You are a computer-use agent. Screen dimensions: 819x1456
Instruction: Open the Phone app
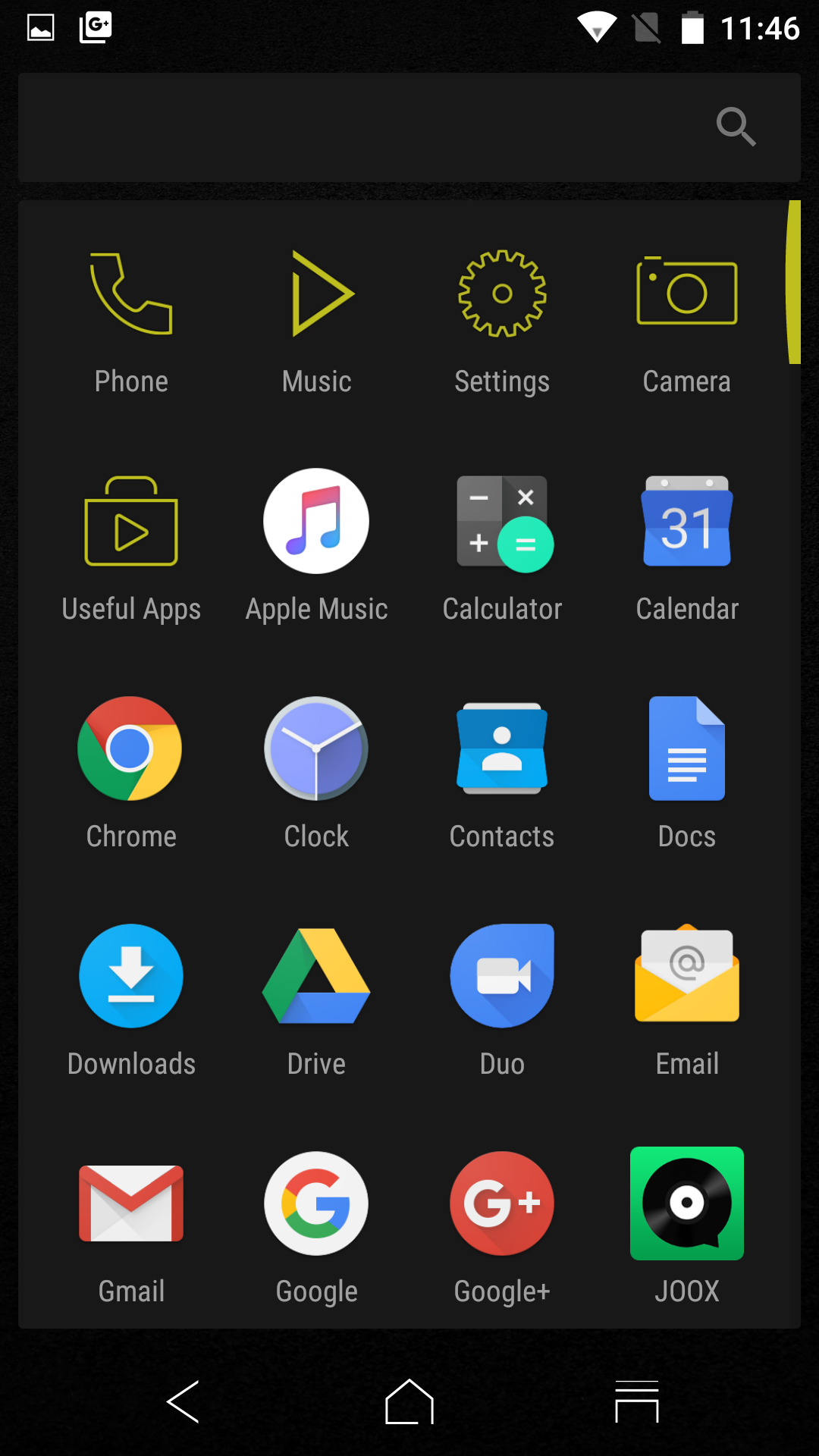(131, 294)
